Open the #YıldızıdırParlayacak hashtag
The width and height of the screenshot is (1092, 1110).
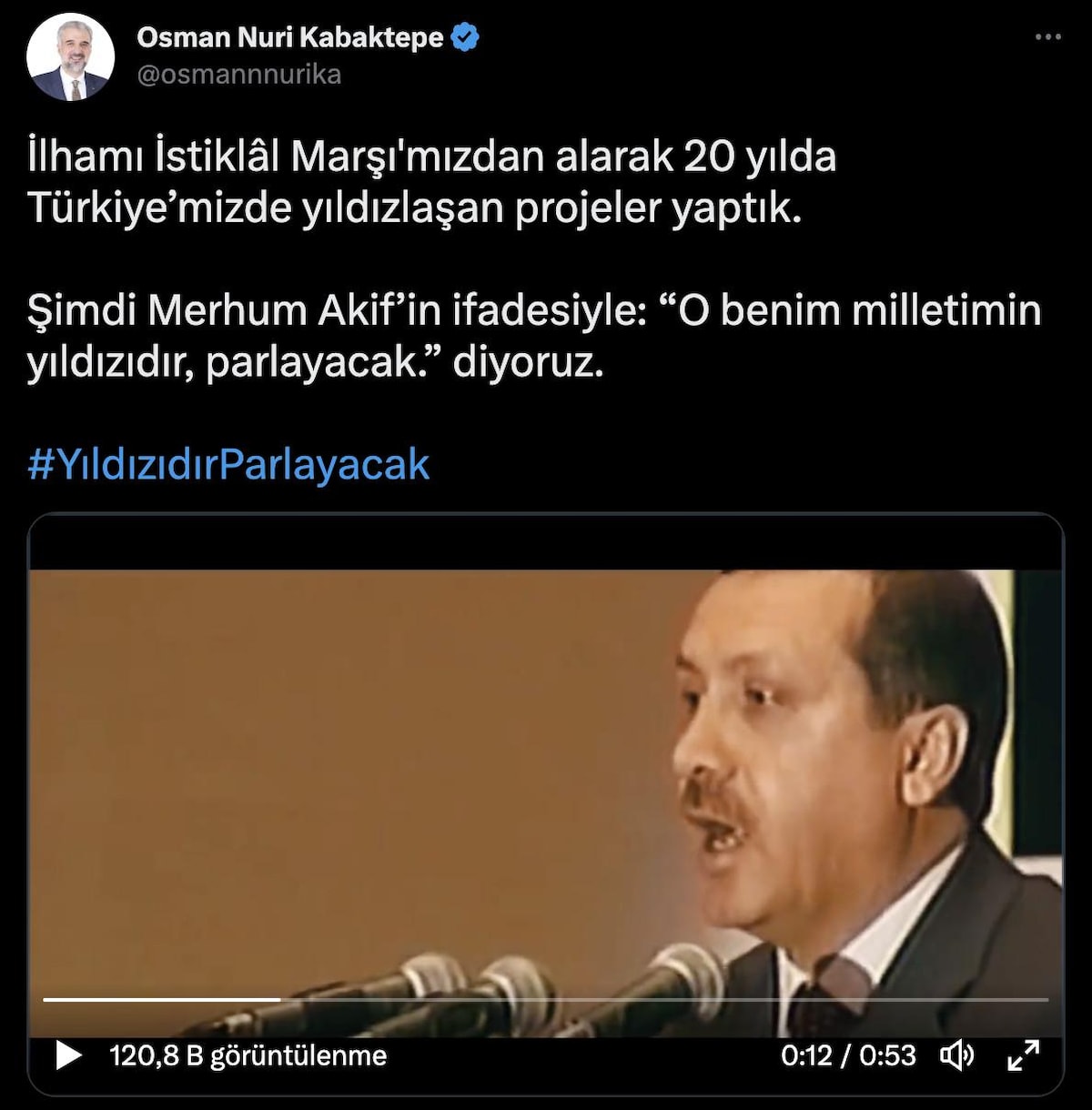pyautogui.click(x=228, y=464)
